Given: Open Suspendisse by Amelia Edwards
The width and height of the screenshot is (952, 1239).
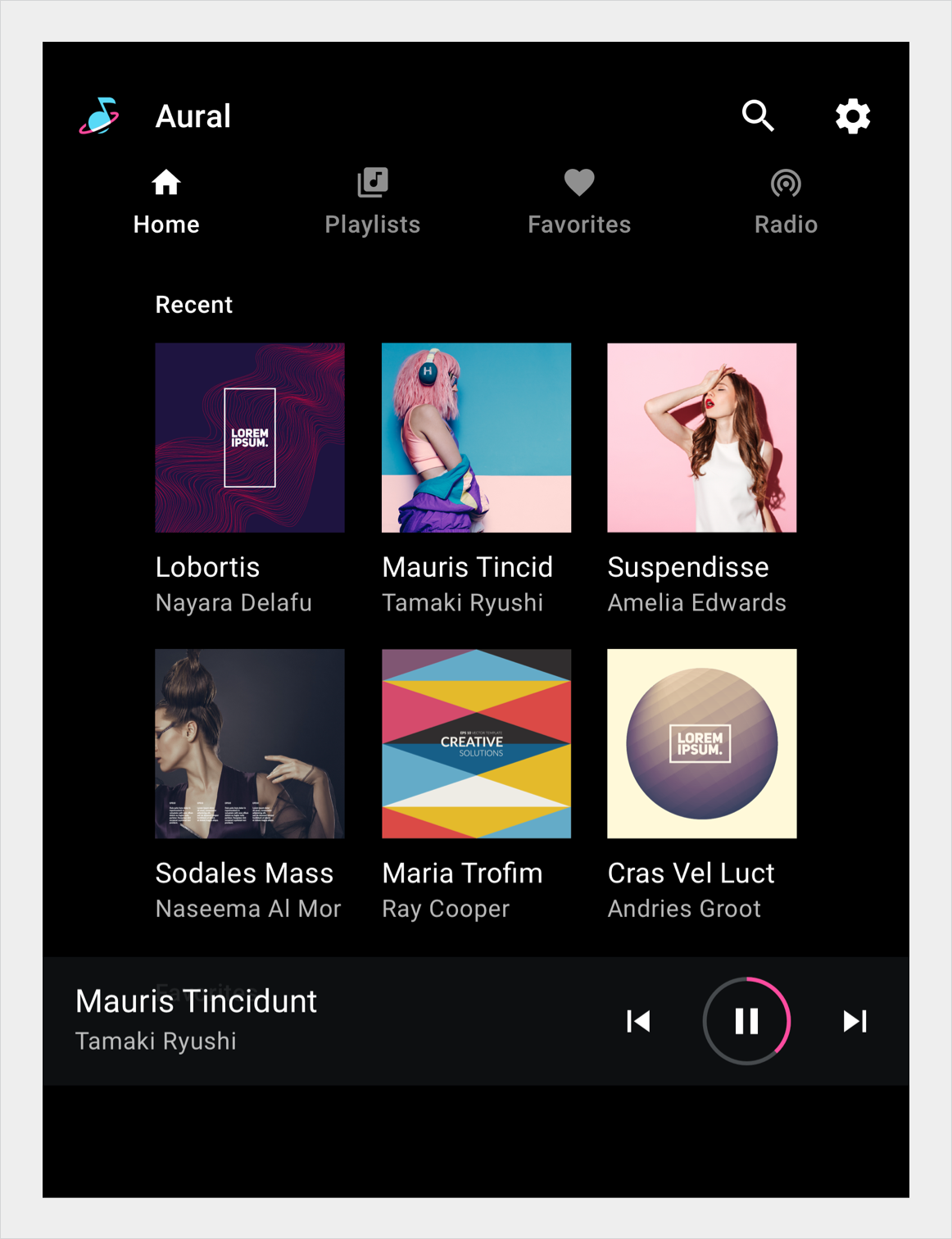Looking at the screenshot, I should tap(701, 438).
